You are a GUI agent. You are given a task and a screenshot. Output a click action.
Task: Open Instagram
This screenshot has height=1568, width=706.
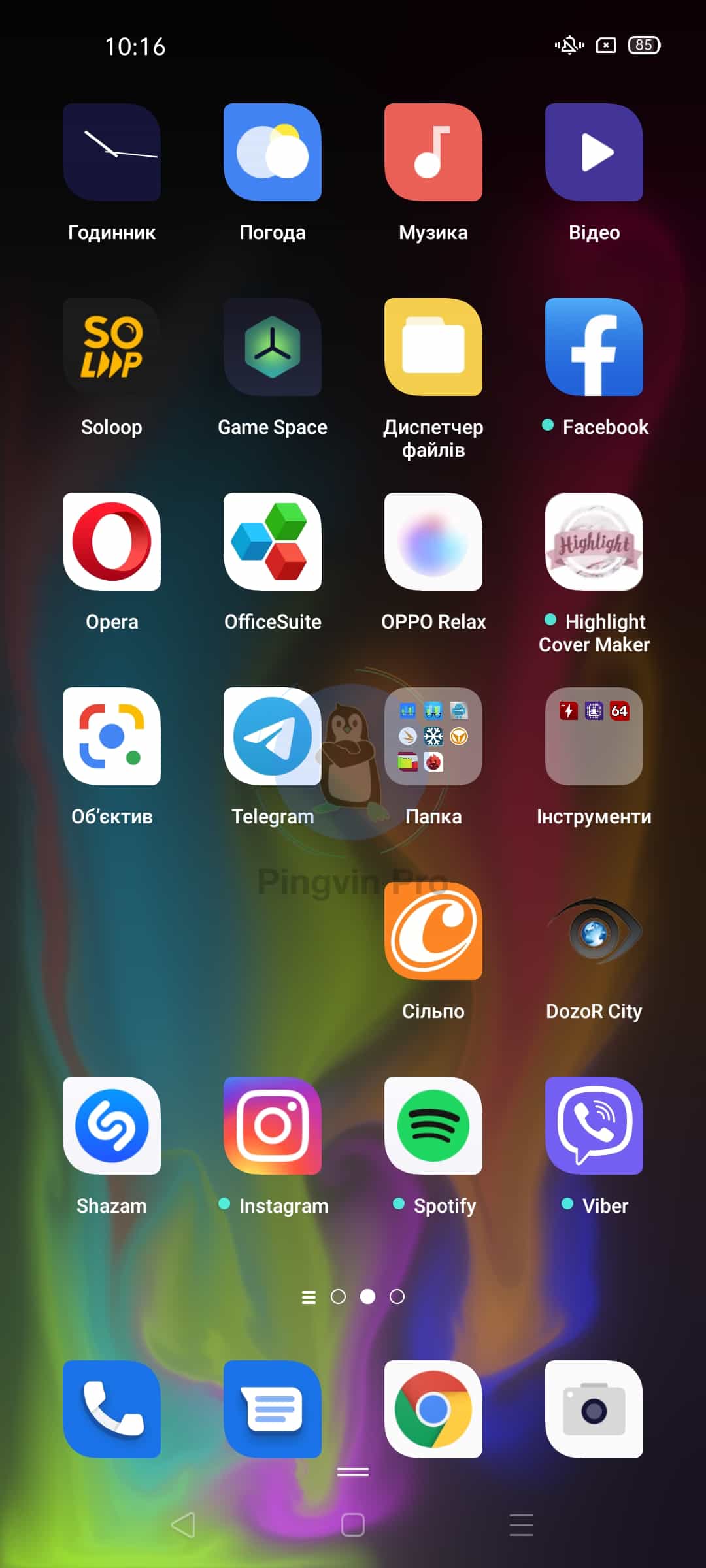273,1126
